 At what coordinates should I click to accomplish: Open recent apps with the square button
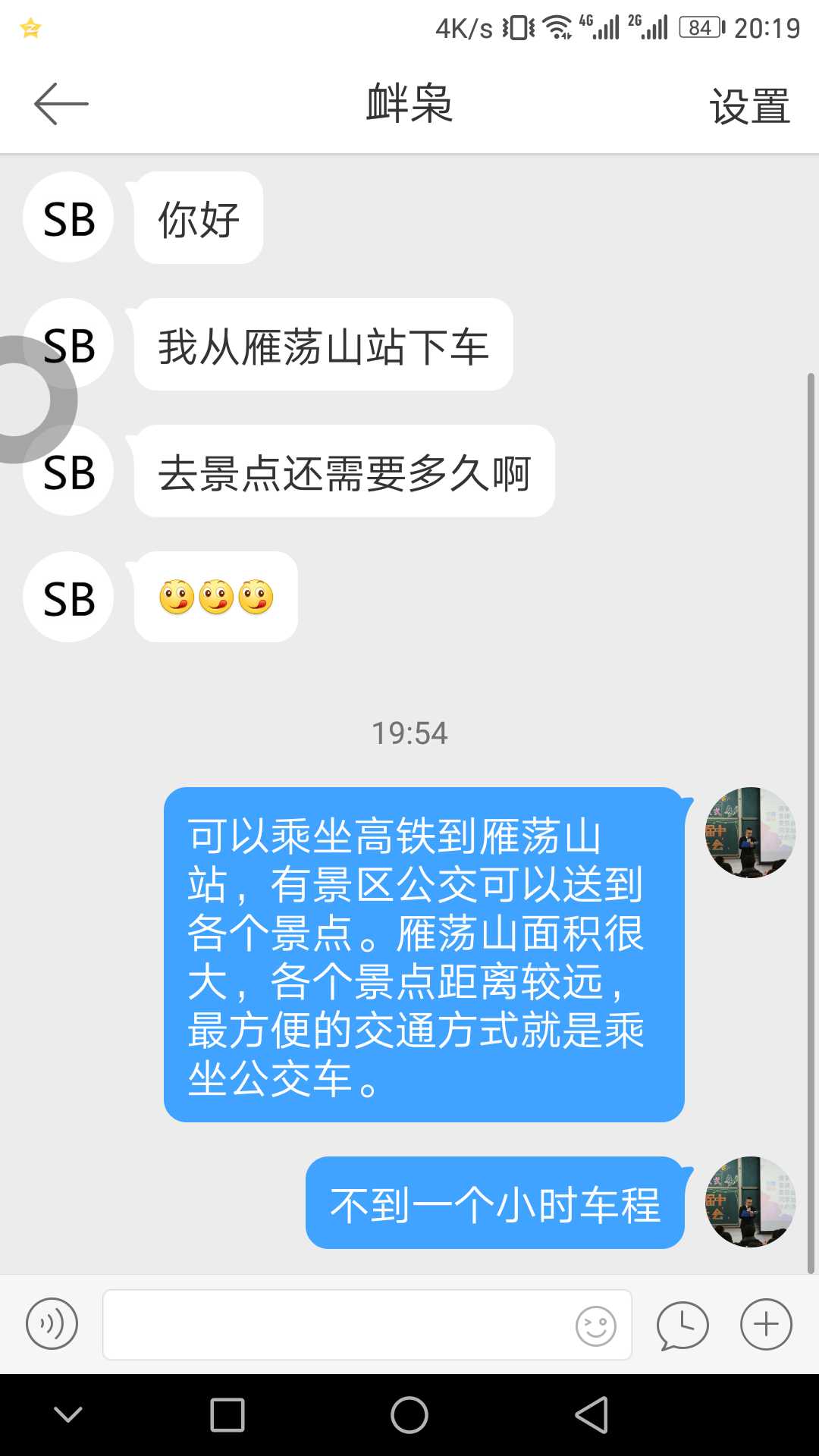pos(227,1415)
